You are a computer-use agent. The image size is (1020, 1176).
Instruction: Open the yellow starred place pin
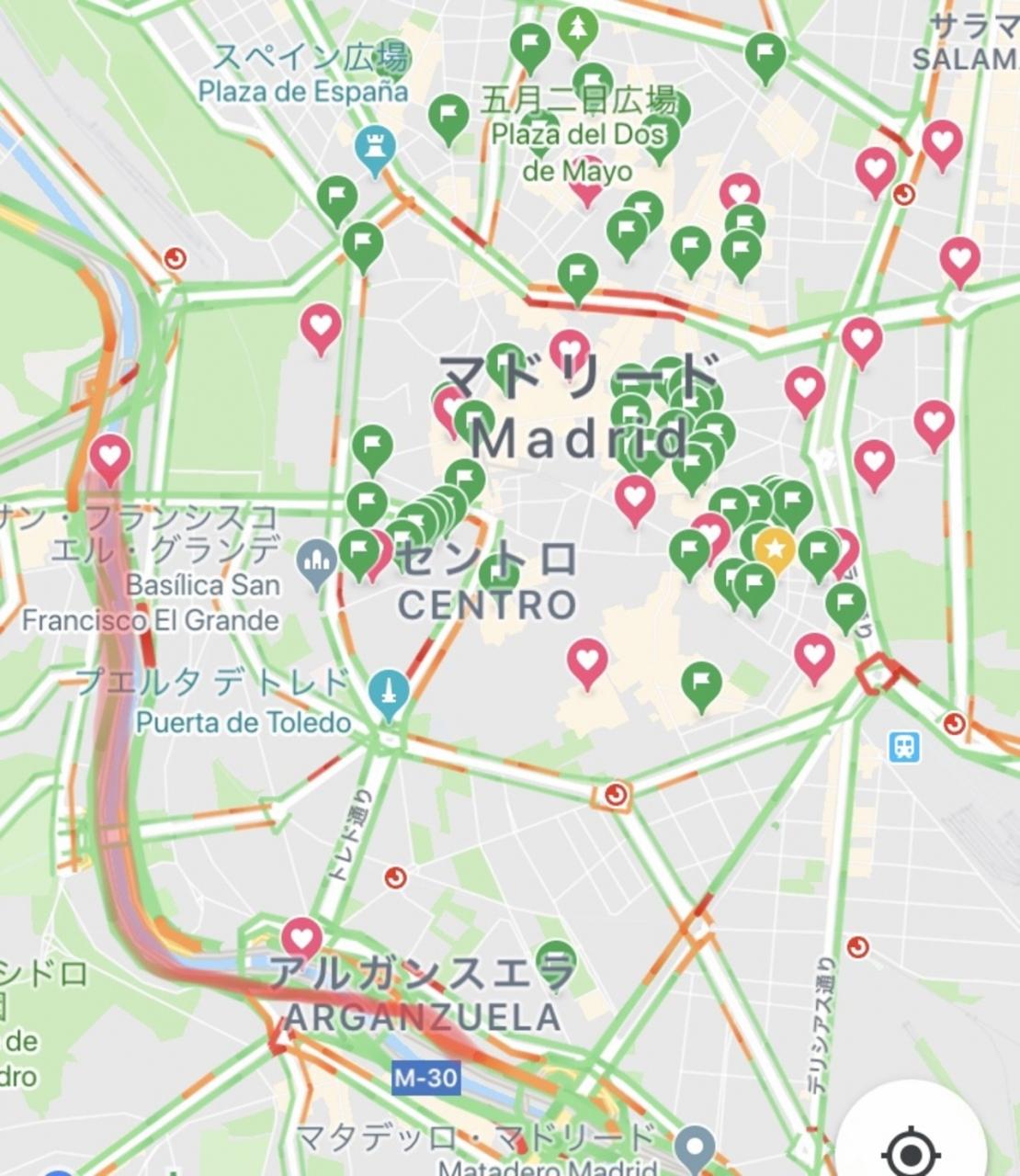pyautogui.click(x=776, y=550)
